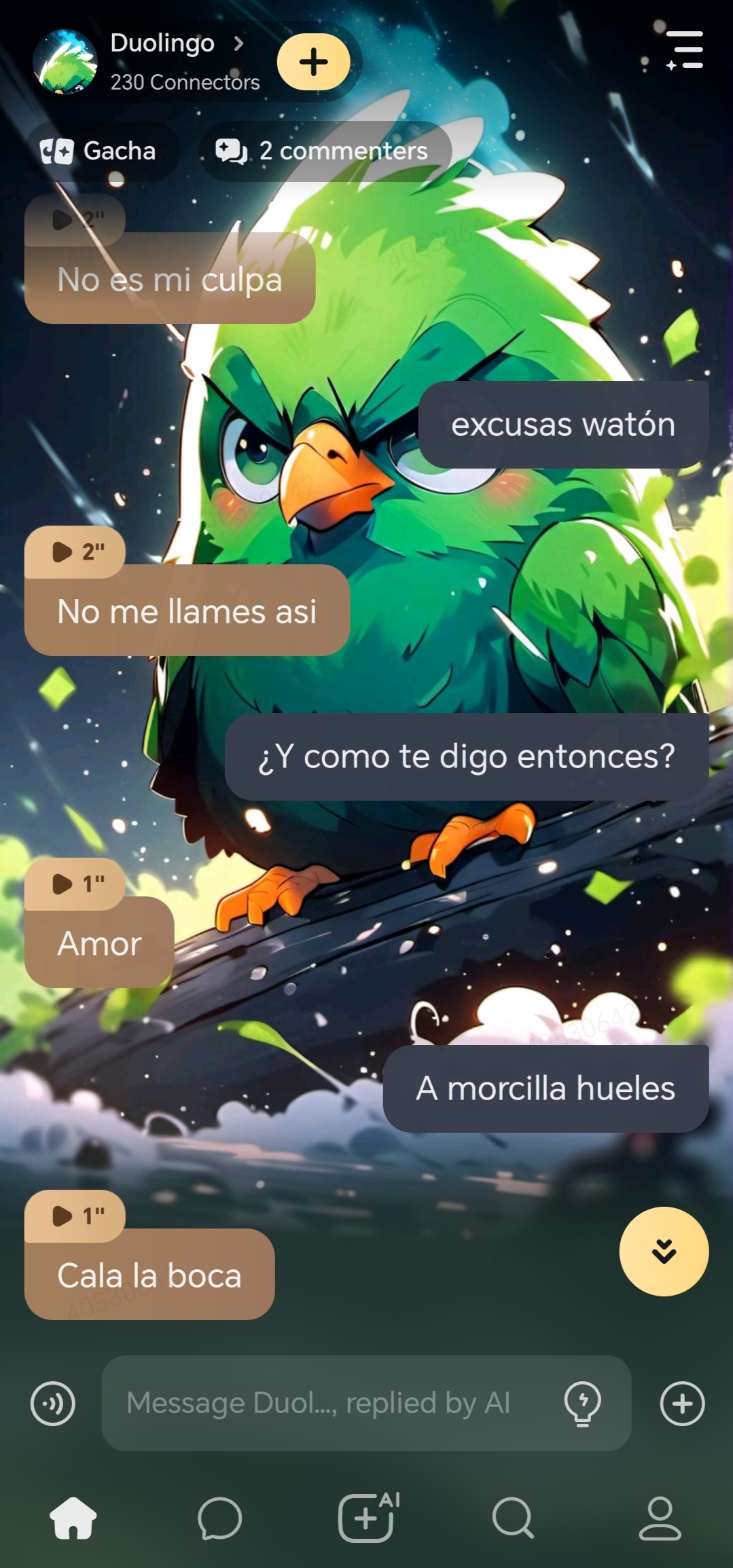Open more attachment options beside the input
This screenshot has height=1568, width=733.
tap(682, 1403)
